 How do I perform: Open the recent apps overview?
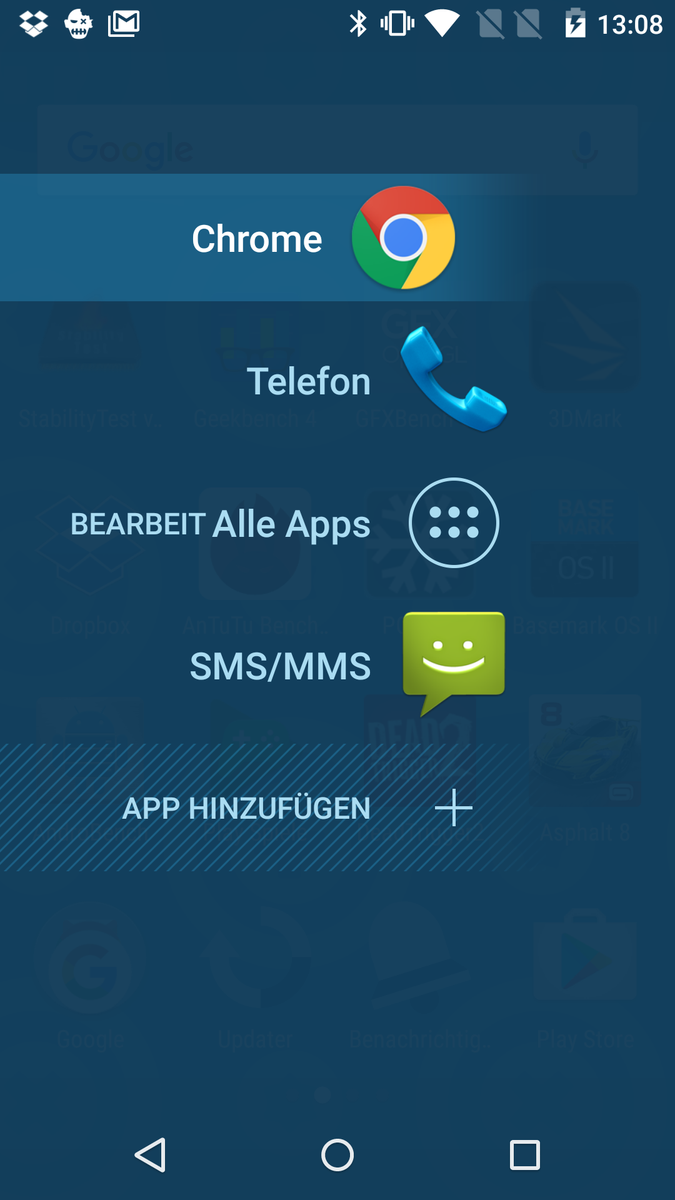tap(524, 1155)
